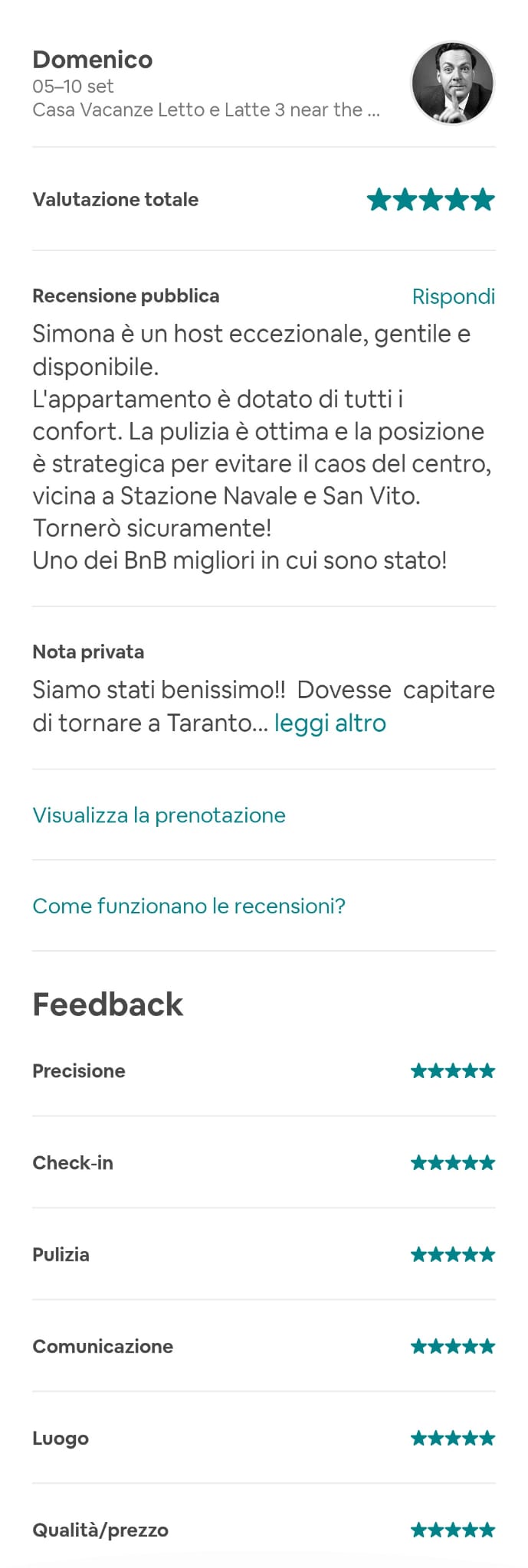Screen dimensions: 528x1568
Task: Open Domenico's profile photo
Action: tap(453, 83)
